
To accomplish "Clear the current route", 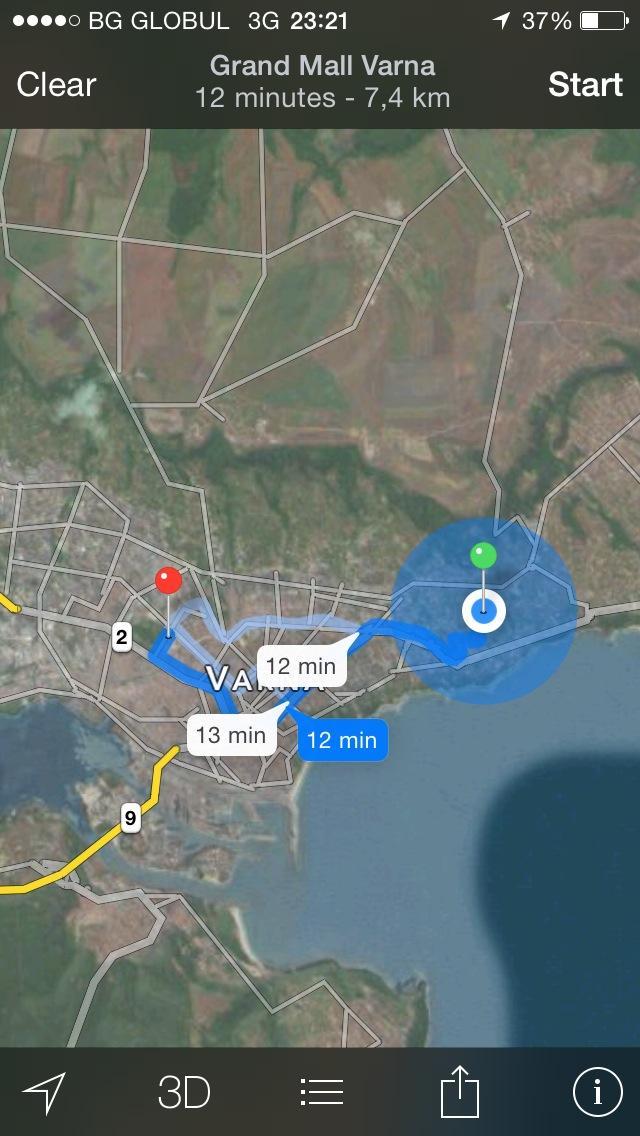I will pos(56,85).
